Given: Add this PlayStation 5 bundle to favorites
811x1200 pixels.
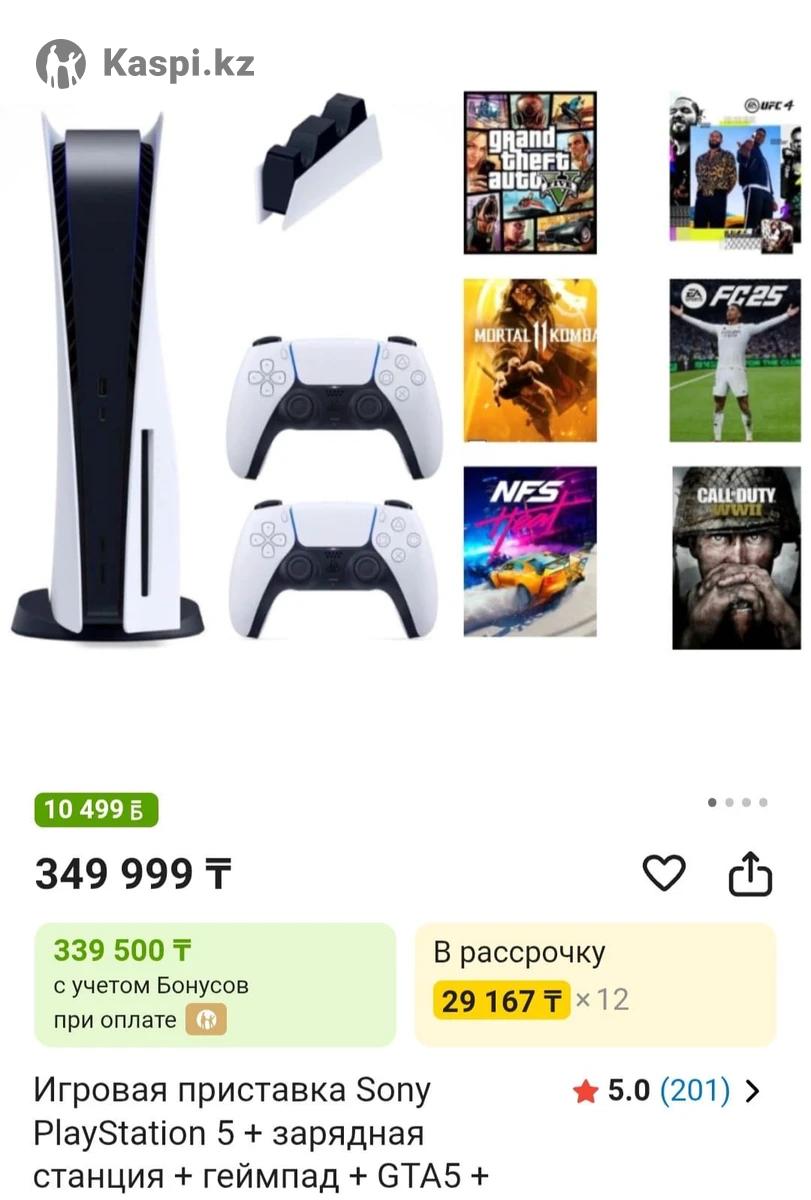Looking at the screenshot, I should click(664, 874).
